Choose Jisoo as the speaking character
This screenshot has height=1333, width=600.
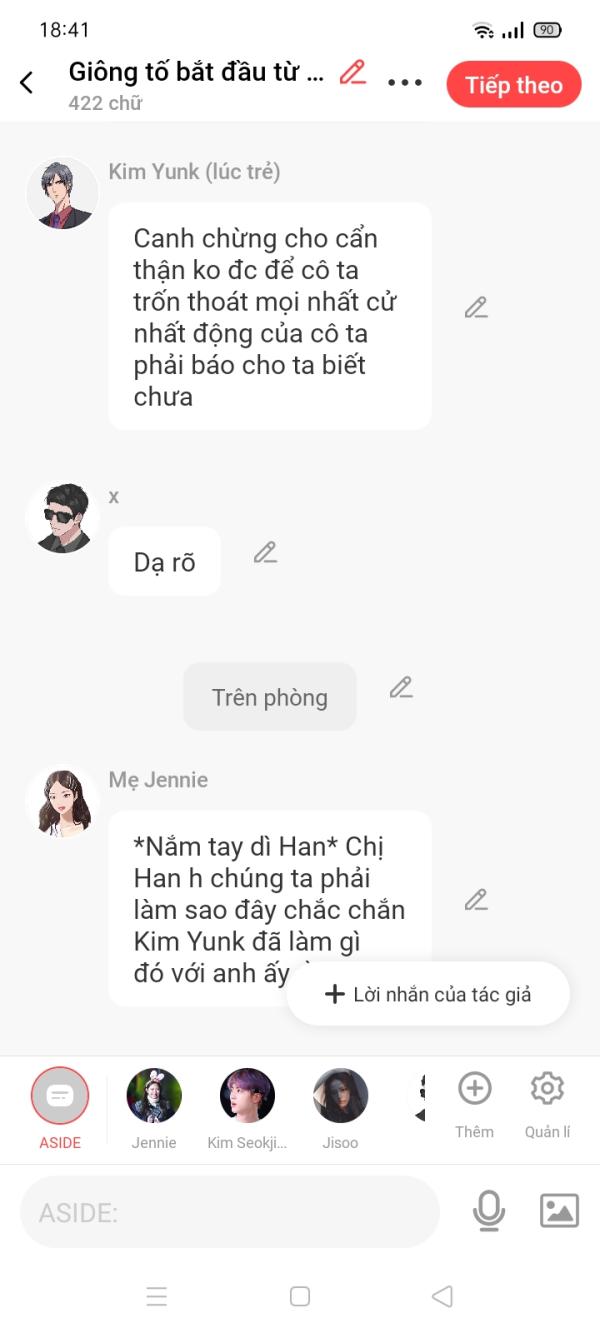point(340,1097)
